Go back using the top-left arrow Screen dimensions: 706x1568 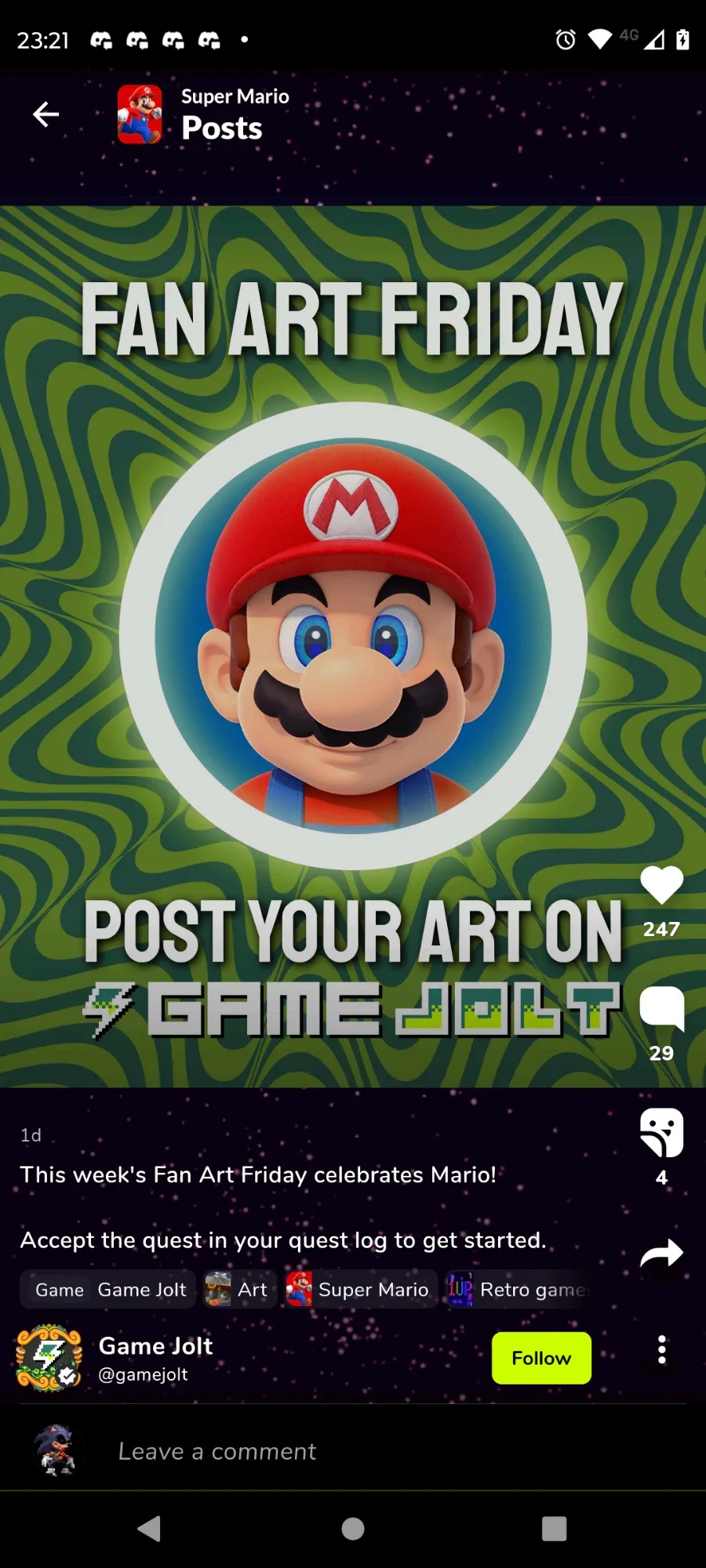point(45,114)
